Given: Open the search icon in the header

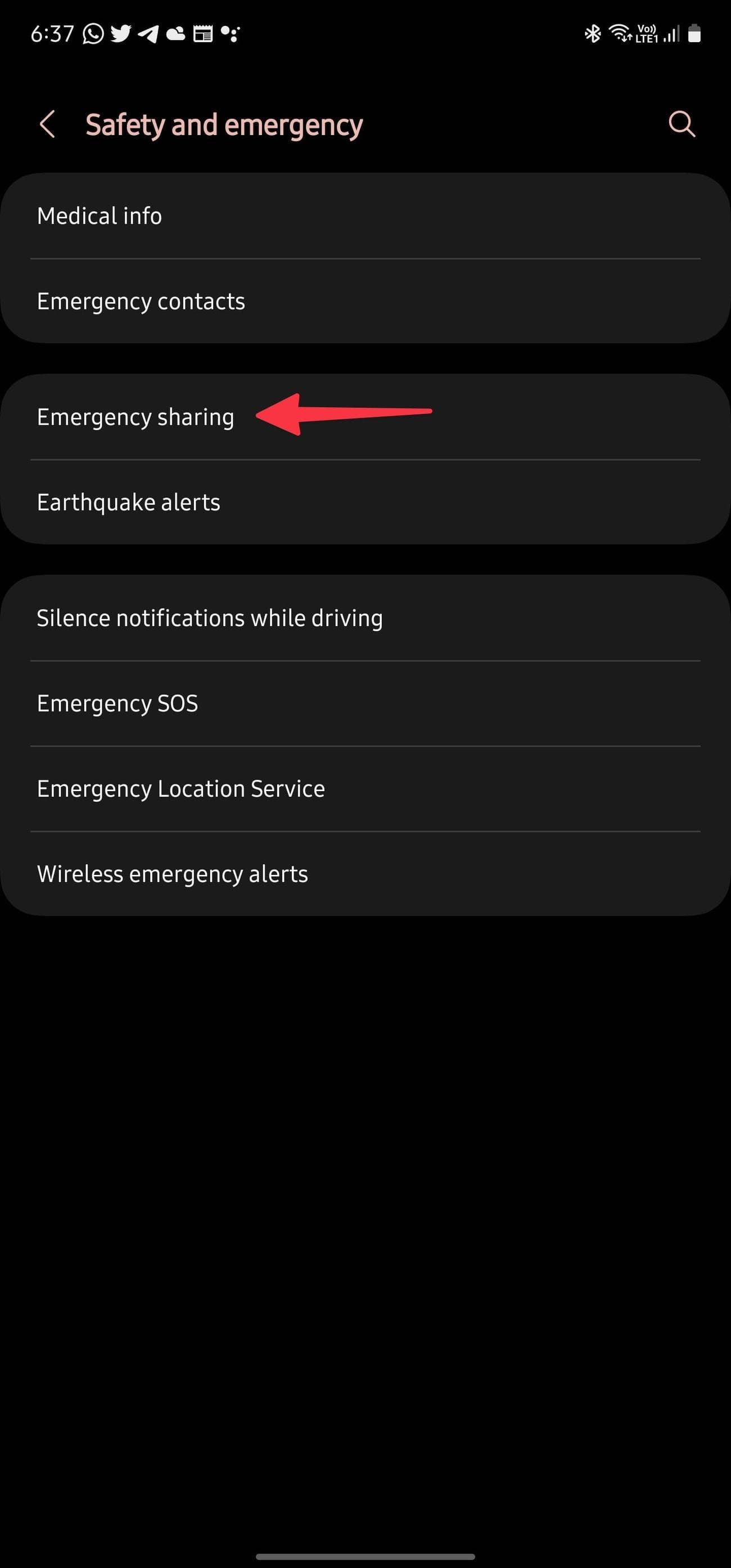Looking at the screenshot, I should click(x=681, y=124).
